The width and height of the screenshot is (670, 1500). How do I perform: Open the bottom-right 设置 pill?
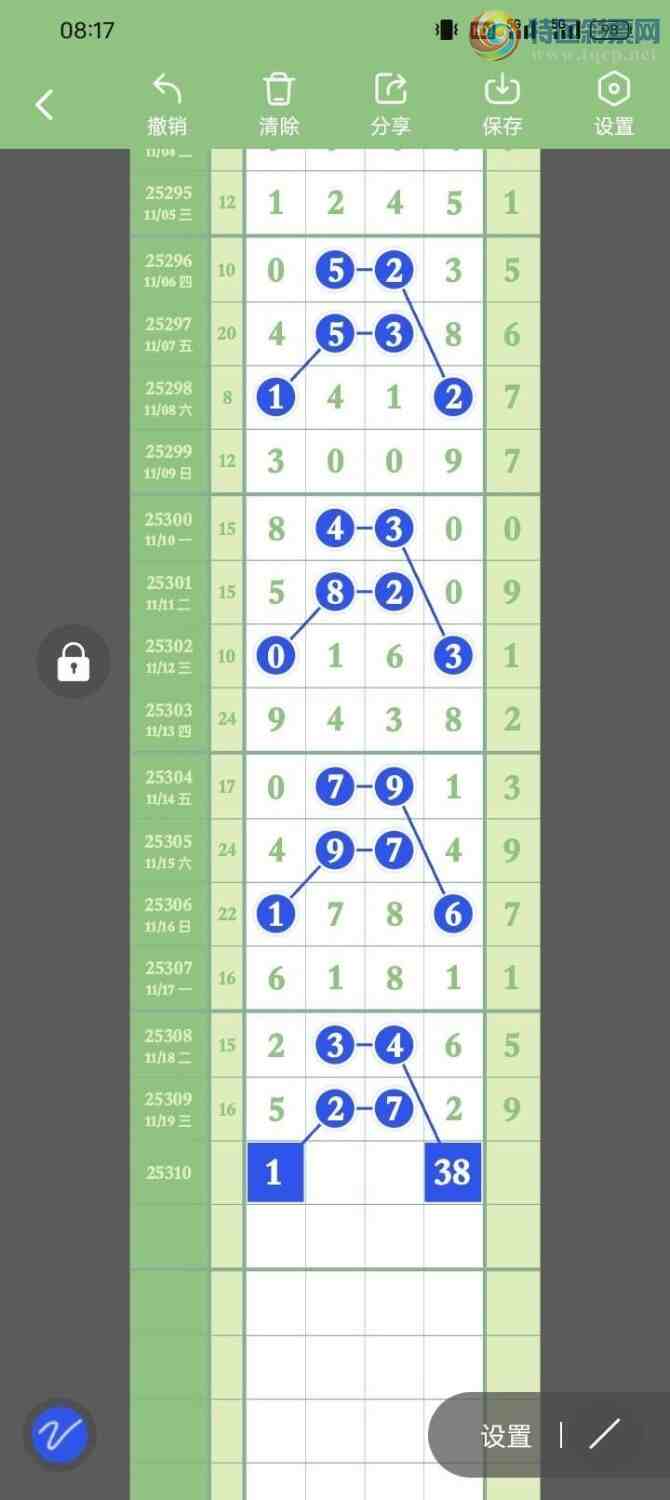coord(506,1436)
